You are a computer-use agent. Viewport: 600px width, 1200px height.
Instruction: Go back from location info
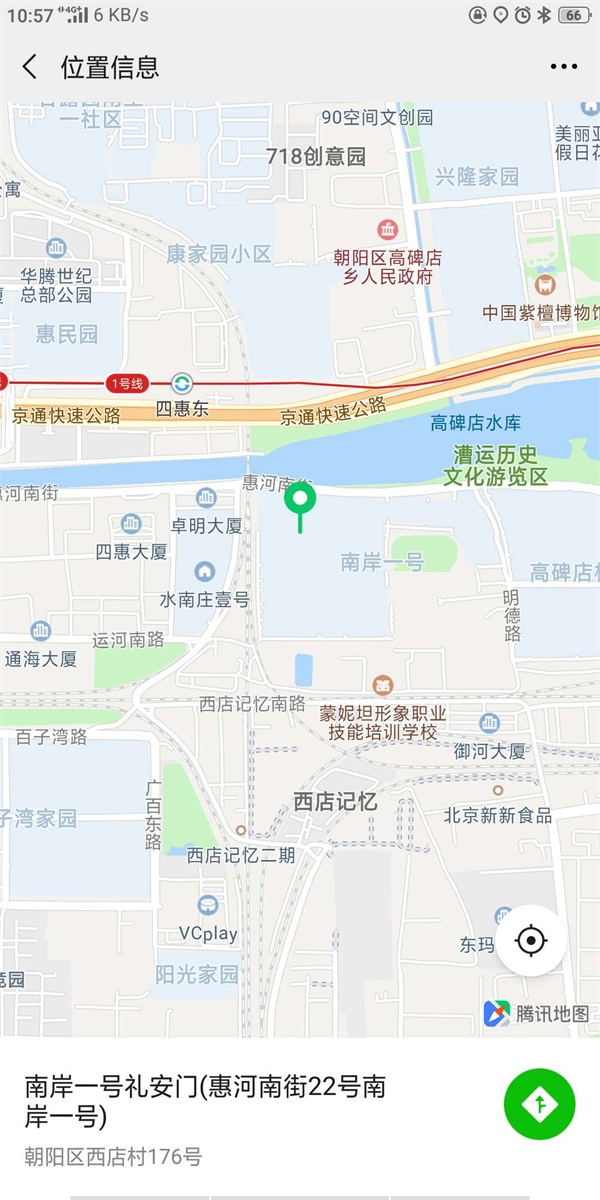tap(30, 67)
